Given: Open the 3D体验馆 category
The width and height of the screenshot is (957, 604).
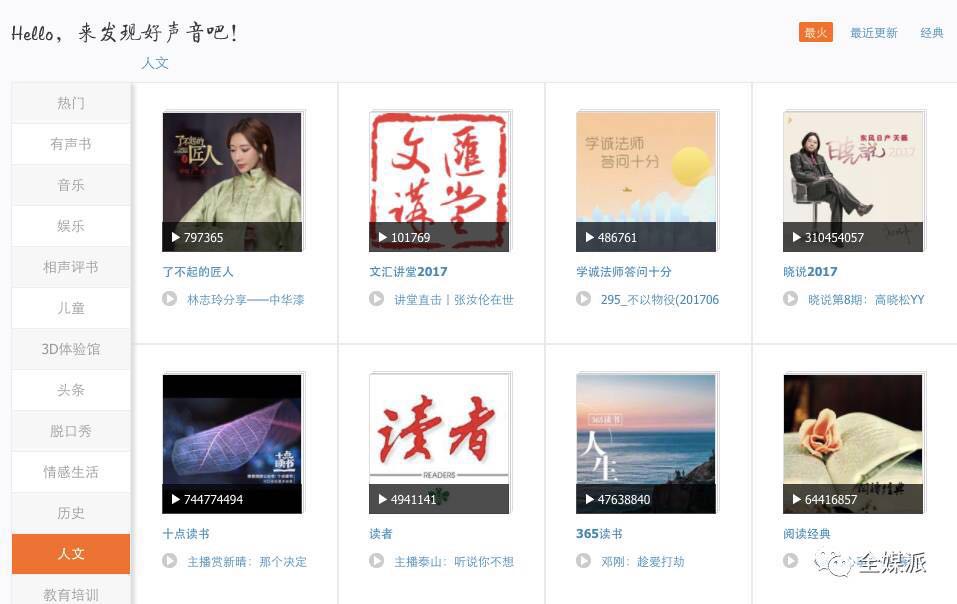Looking at the screenshot, I should click(x=71, y=349).
